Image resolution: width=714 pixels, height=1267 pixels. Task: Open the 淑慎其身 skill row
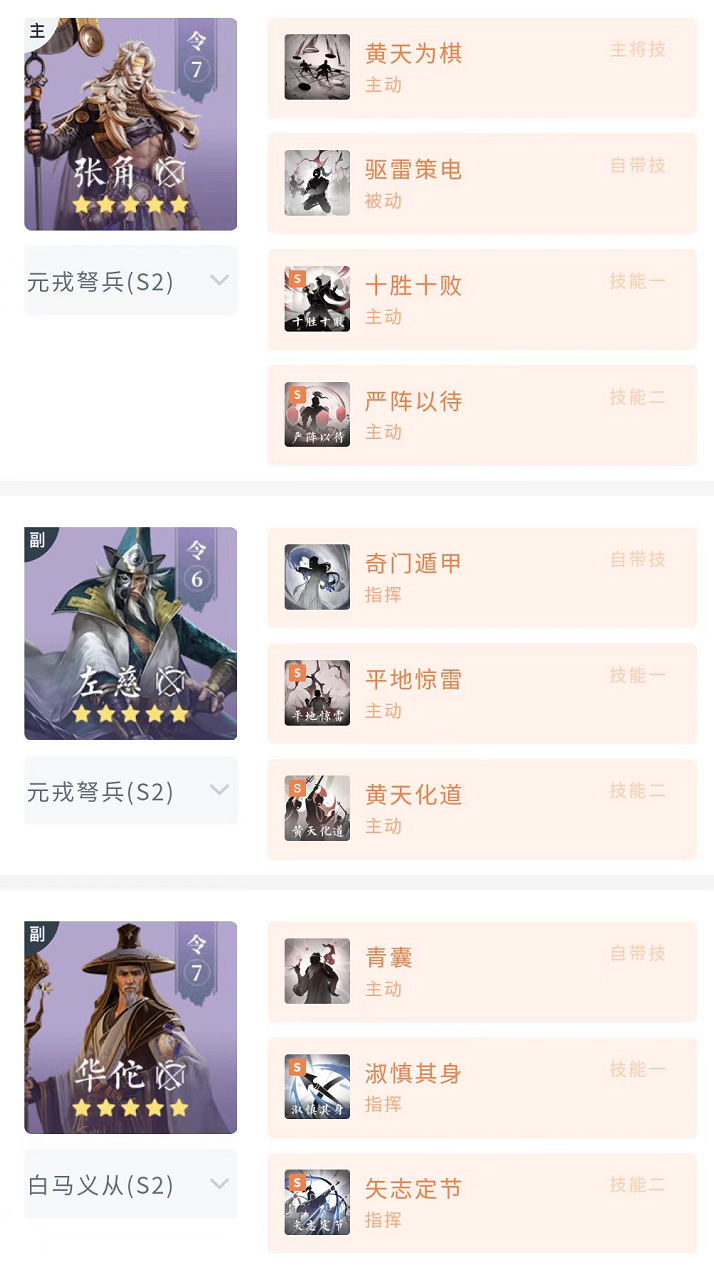click(x=481, y=1087)
